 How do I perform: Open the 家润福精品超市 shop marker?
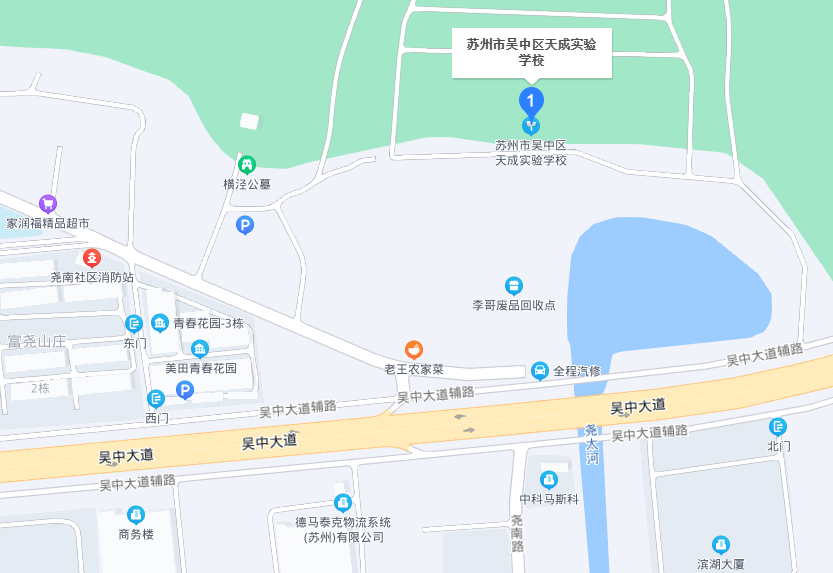tap(47, 204)
